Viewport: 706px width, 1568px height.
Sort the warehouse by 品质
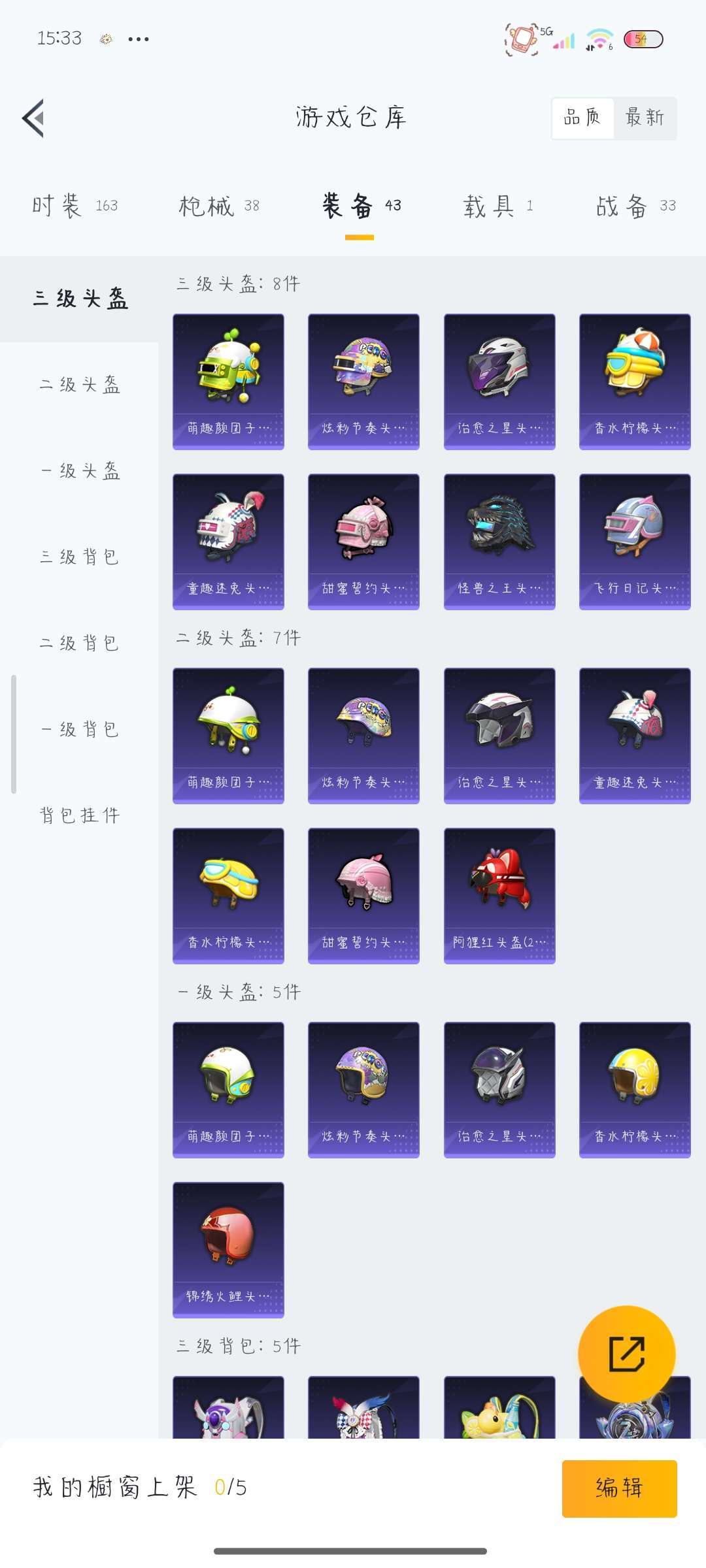click(x=582, y=118)
